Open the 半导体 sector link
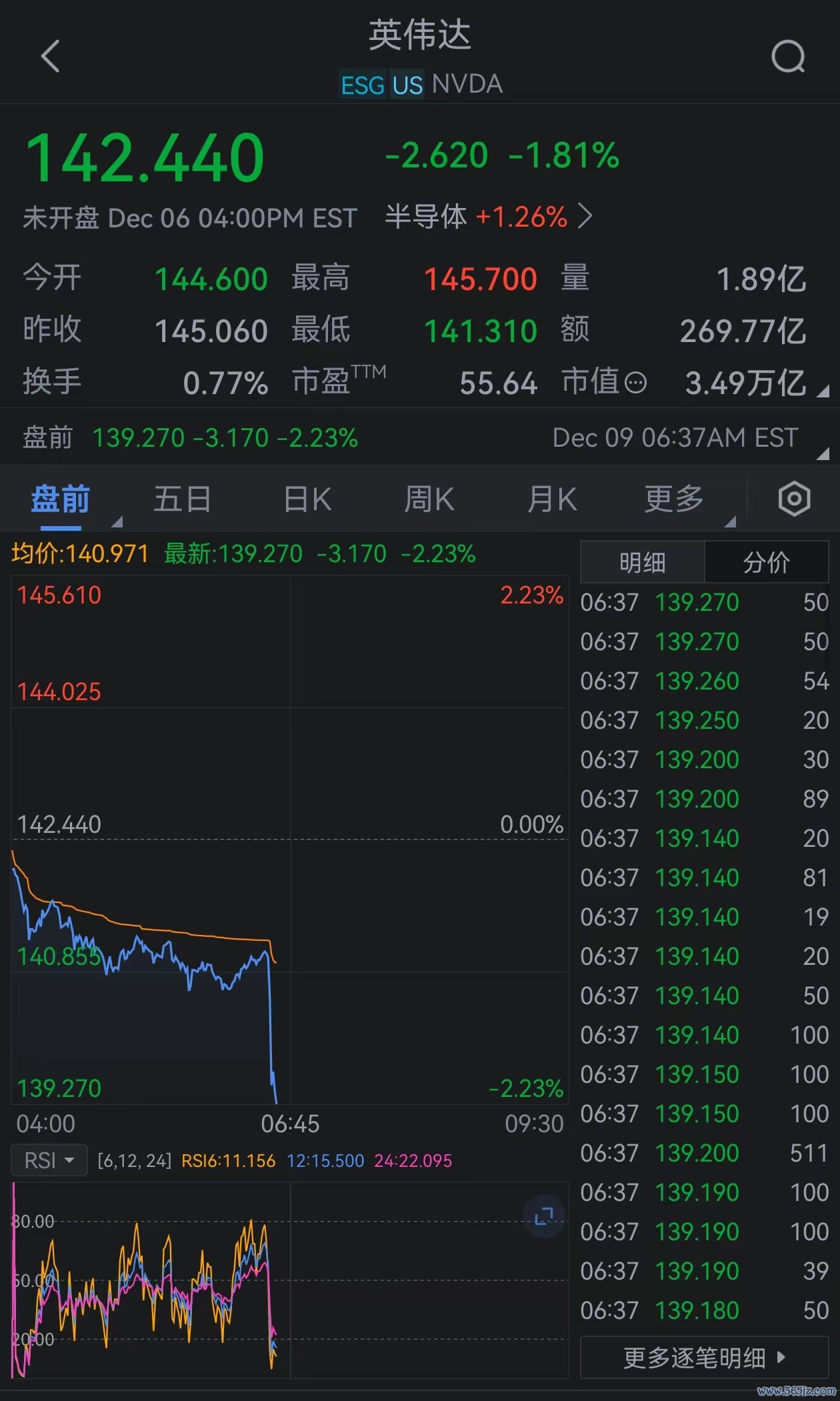 pyautogui.click(x=488, y=217)
